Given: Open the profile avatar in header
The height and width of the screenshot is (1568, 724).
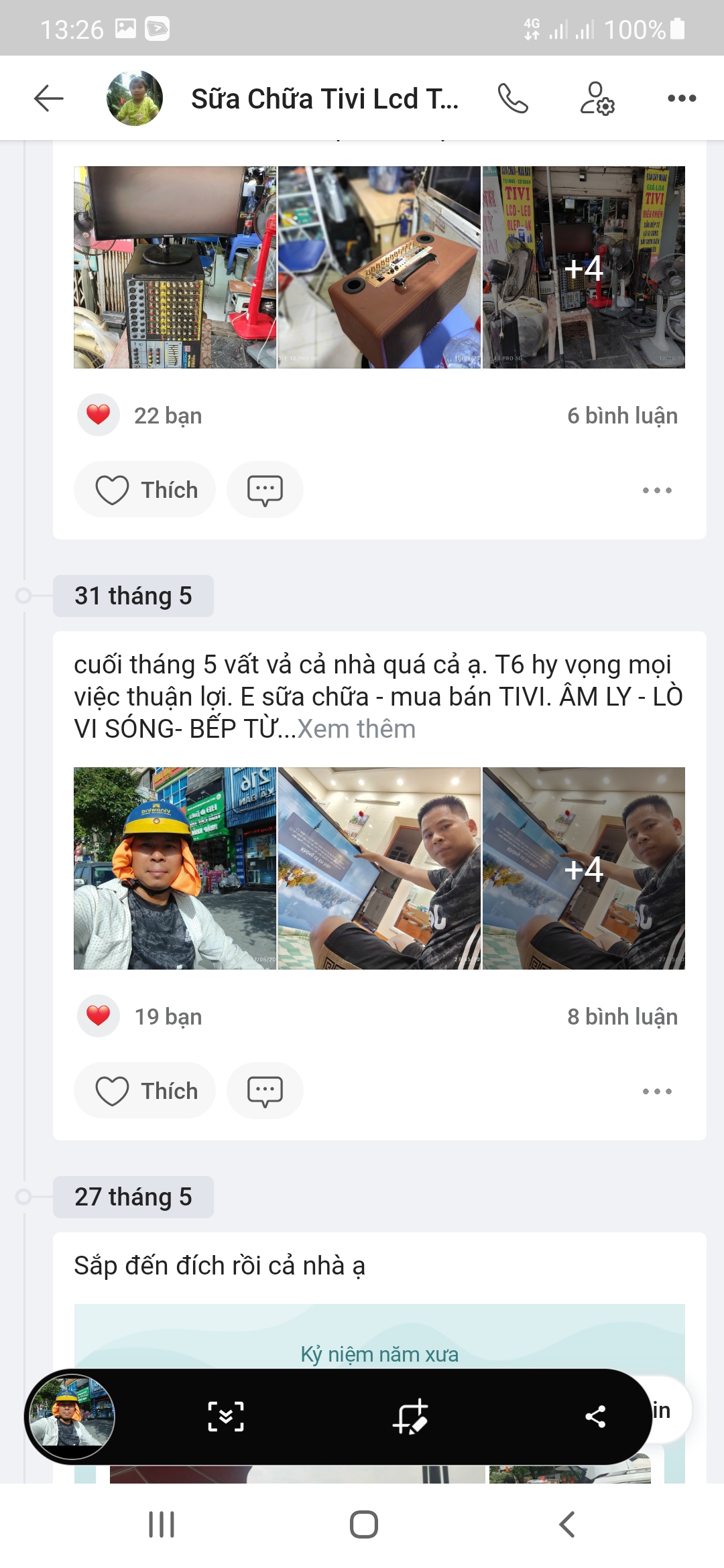Looking at the screenshot, I should 135,99.
